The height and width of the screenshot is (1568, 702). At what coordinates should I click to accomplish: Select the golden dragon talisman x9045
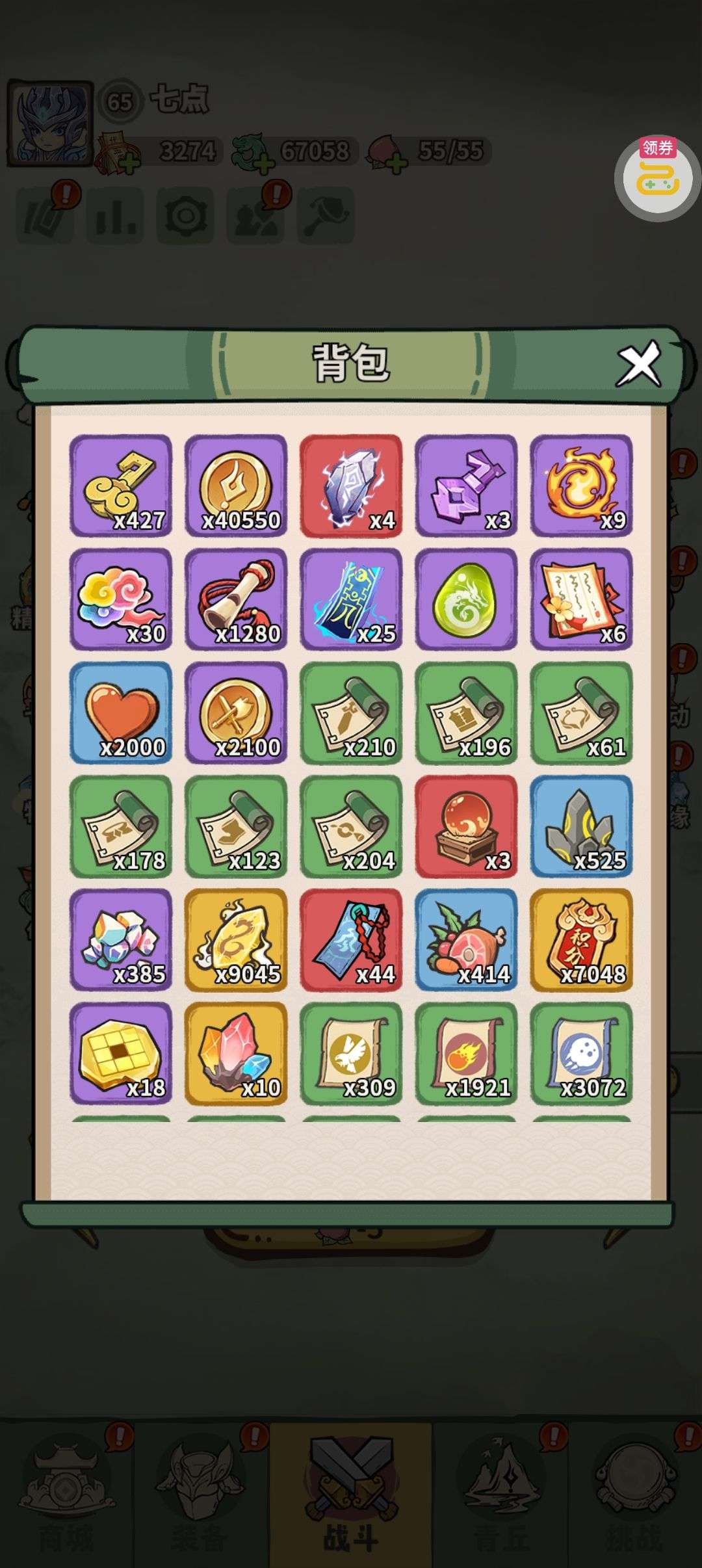(236, 939)
